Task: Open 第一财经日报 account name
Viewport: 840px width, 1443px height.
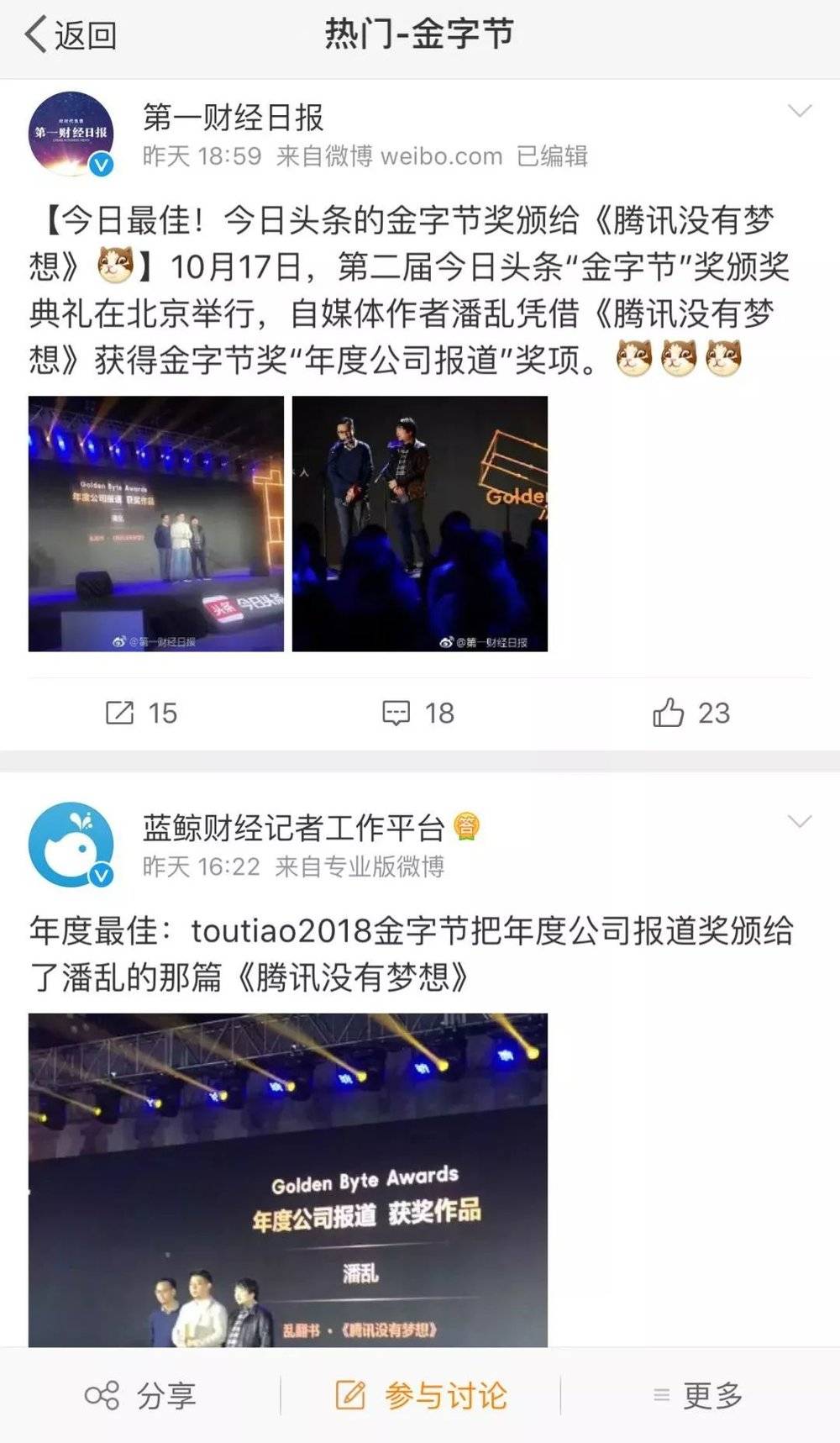Action: (234, 118)
